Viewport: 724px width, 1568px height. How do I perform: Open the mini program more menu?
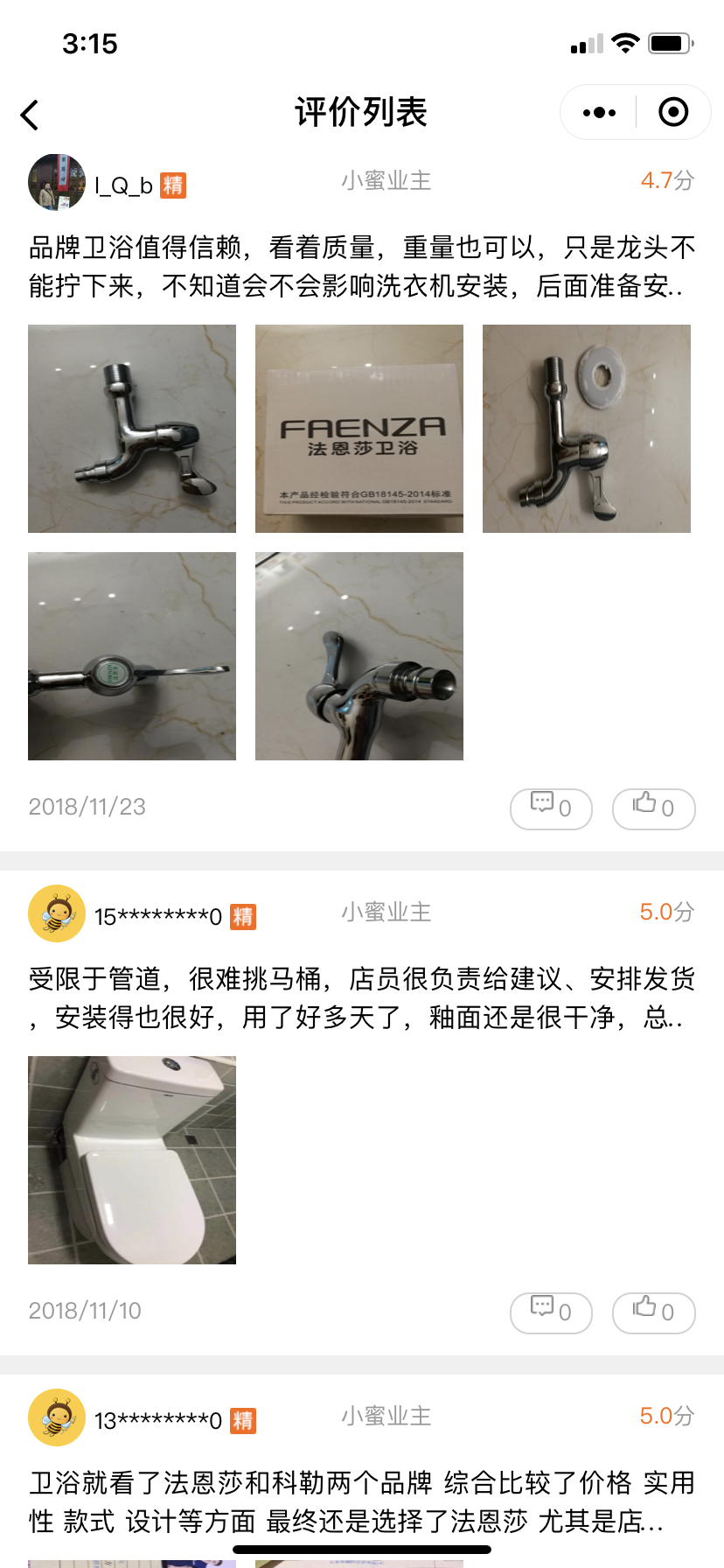click(x=599, y=113)
